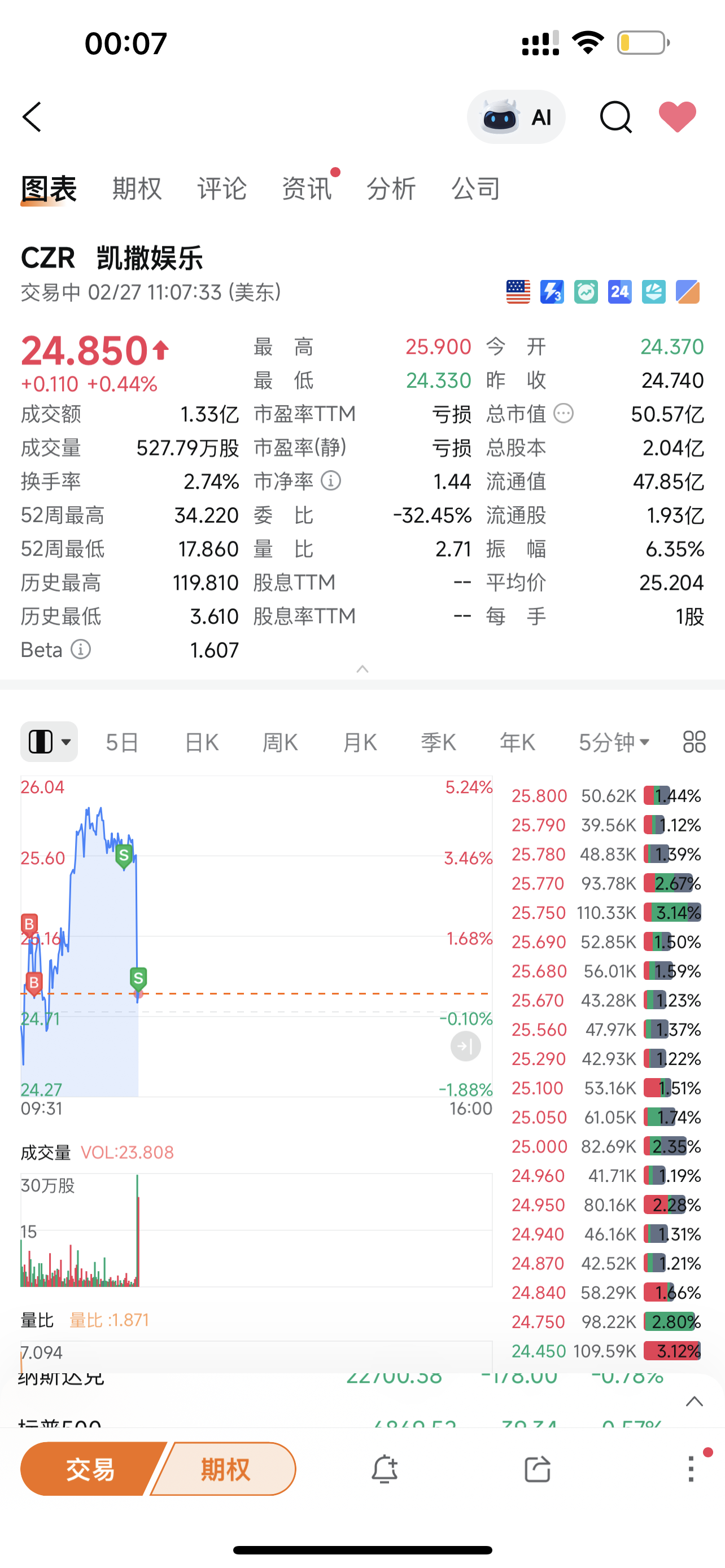Open the AI assistant
This screenshot has height=1568, width=725.
click(516, 117)
